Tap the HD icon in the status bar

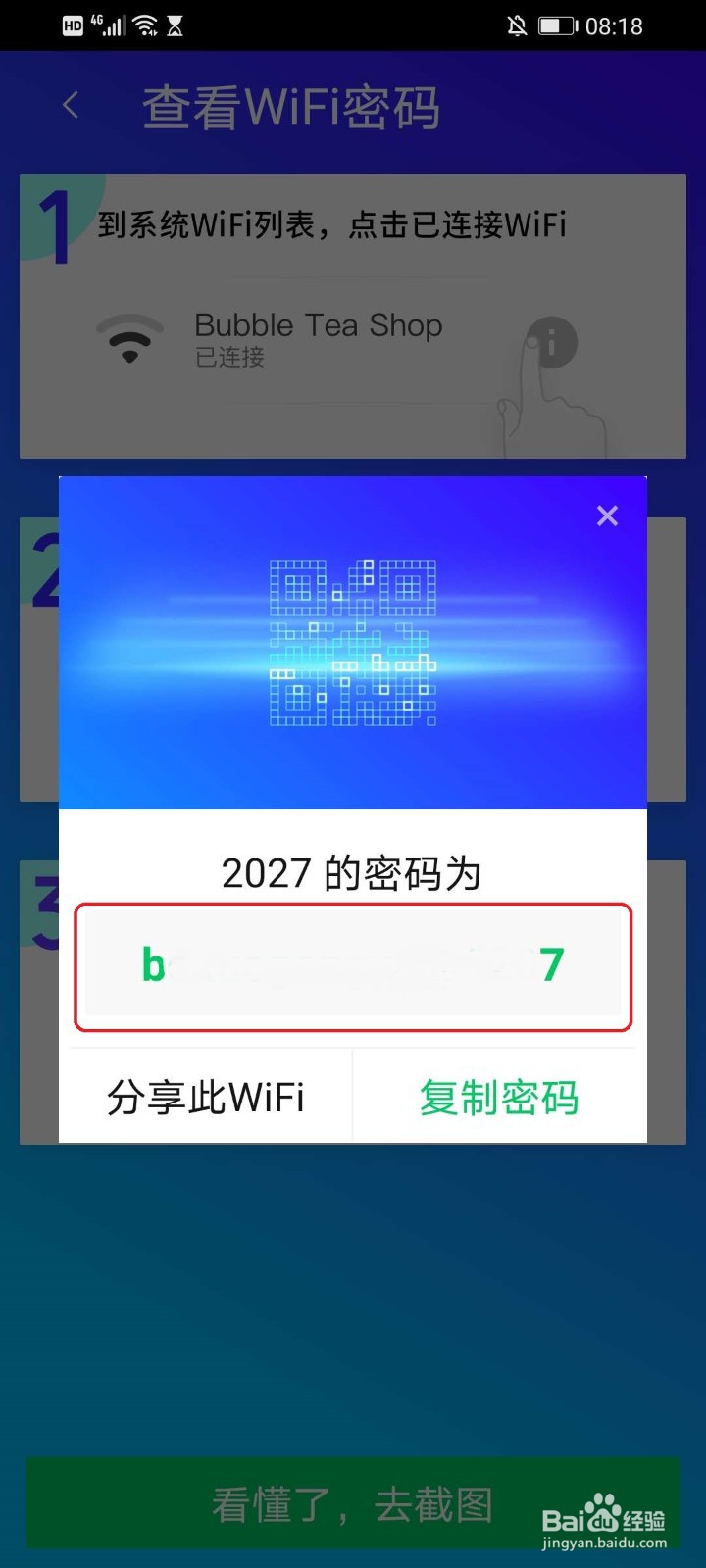point(72,25)
